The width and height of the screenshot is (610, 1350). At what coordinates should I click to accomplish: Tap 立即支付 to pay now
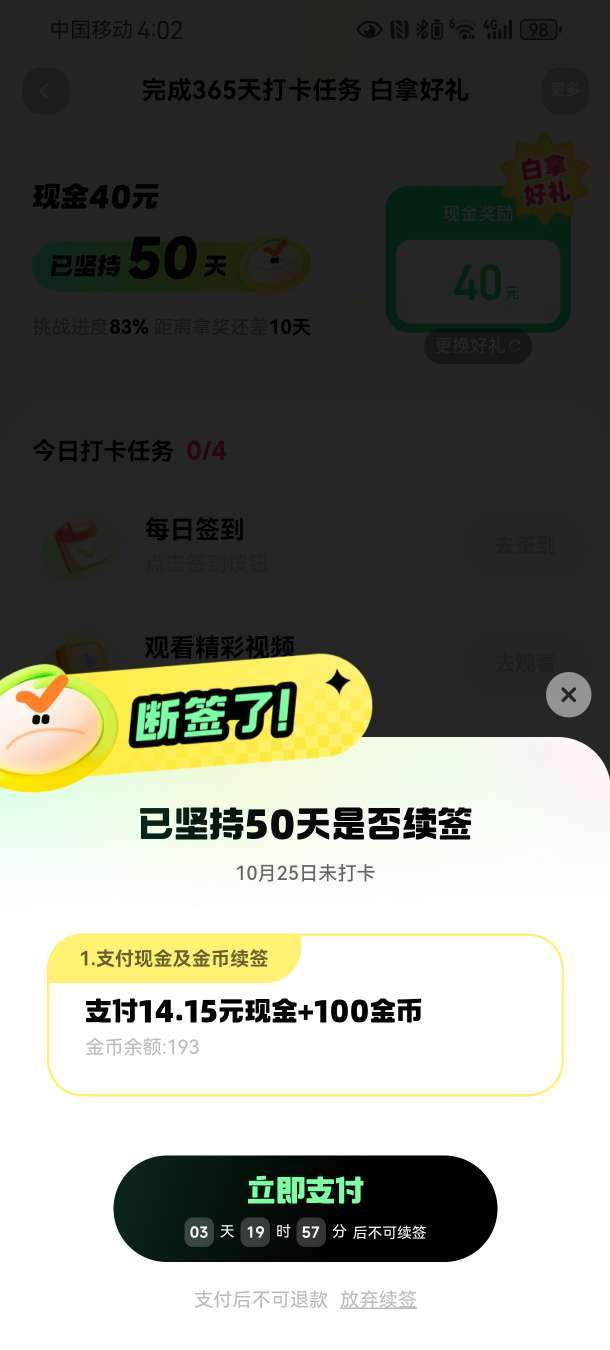[305, 1208]
